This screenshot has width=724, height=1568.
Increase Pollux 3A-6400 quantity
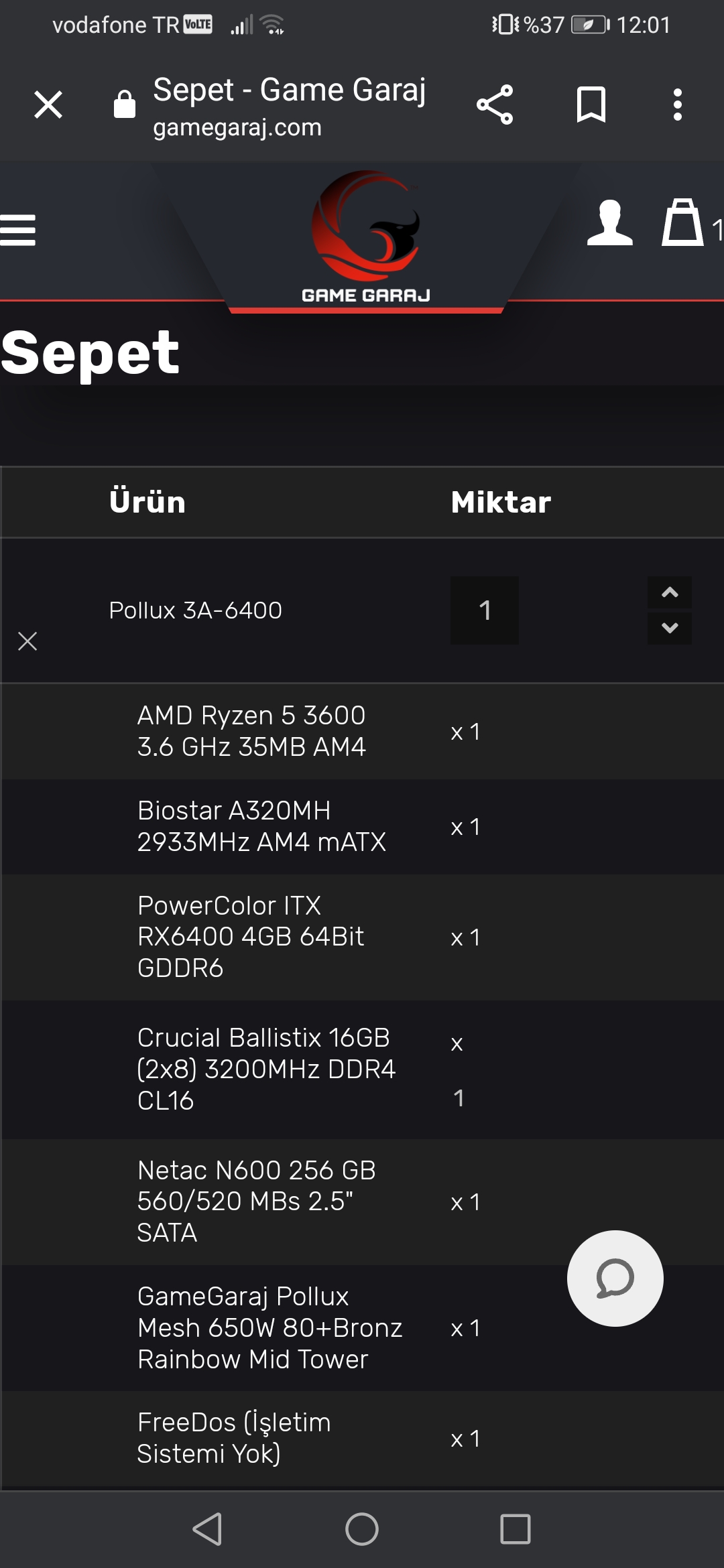tap(669, 592)
